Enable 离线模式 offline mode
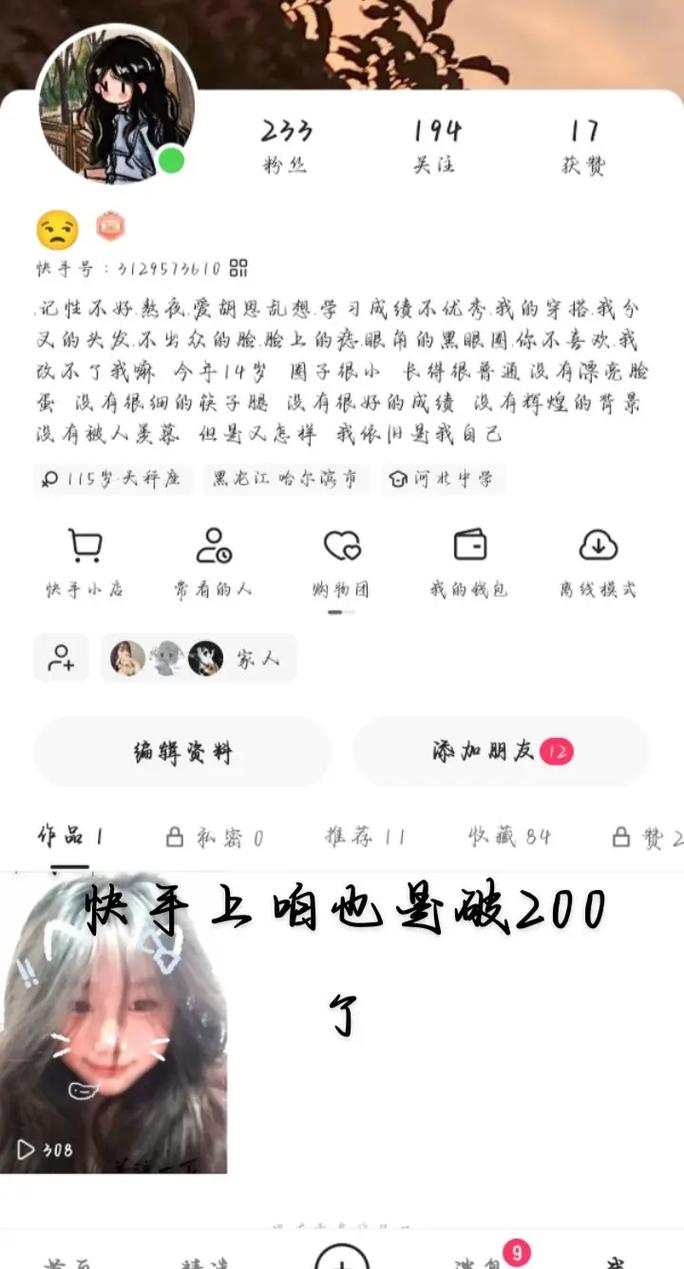Viewport: 684px width, 1269px height. tap(597, 563)
